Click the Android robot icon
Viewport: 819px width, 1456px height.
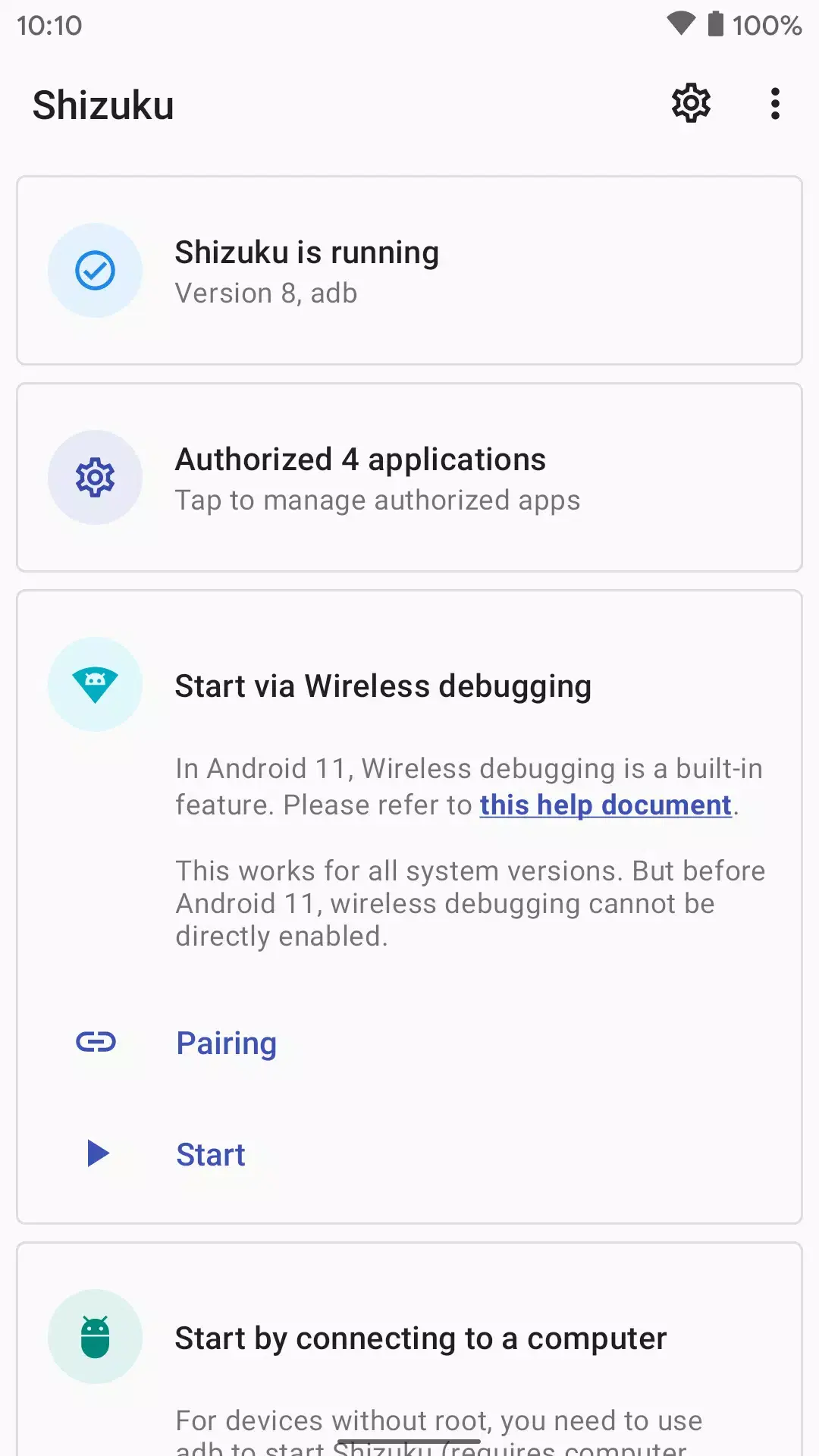(96, 1337)
